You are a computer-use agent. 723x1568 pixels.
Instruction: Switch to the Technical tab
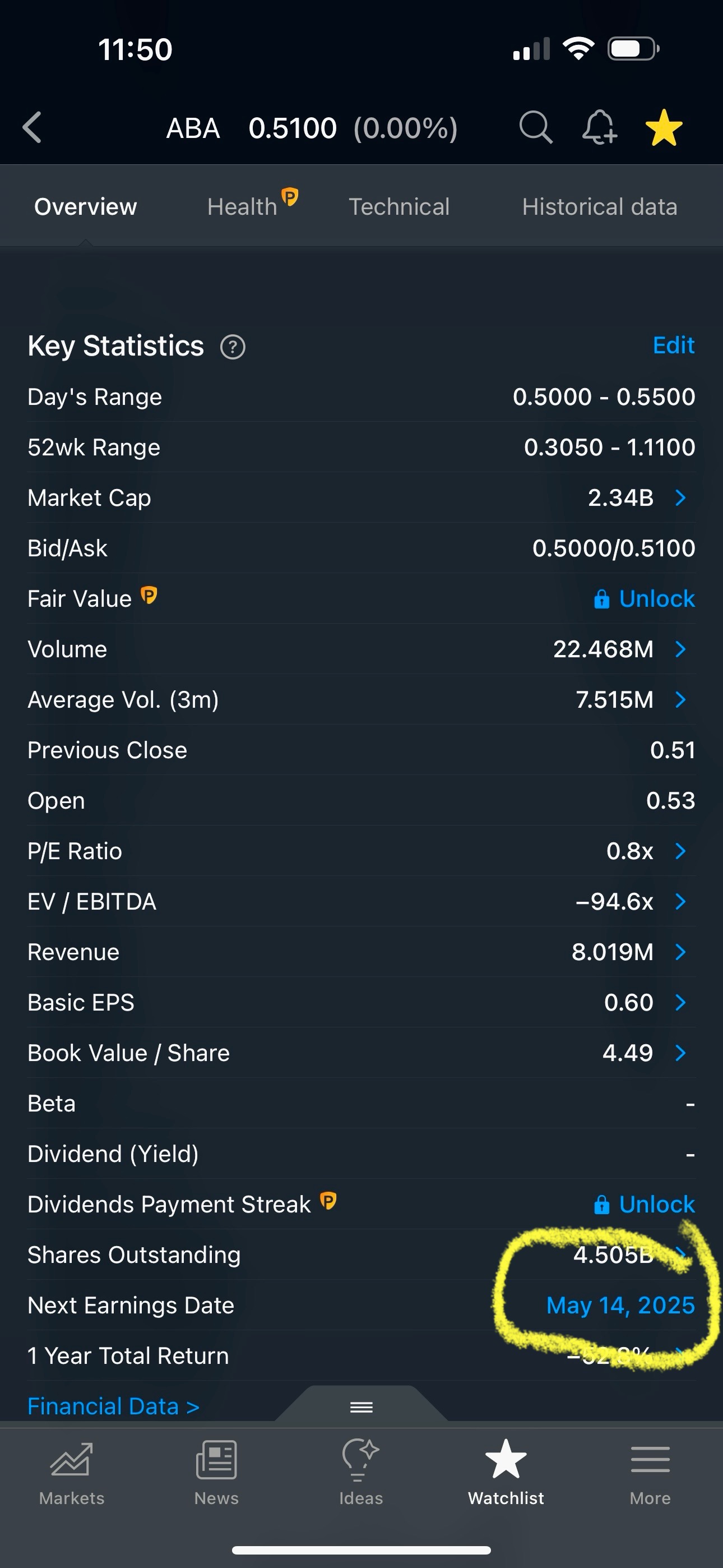pyautogui.click(x=398, y=207)
